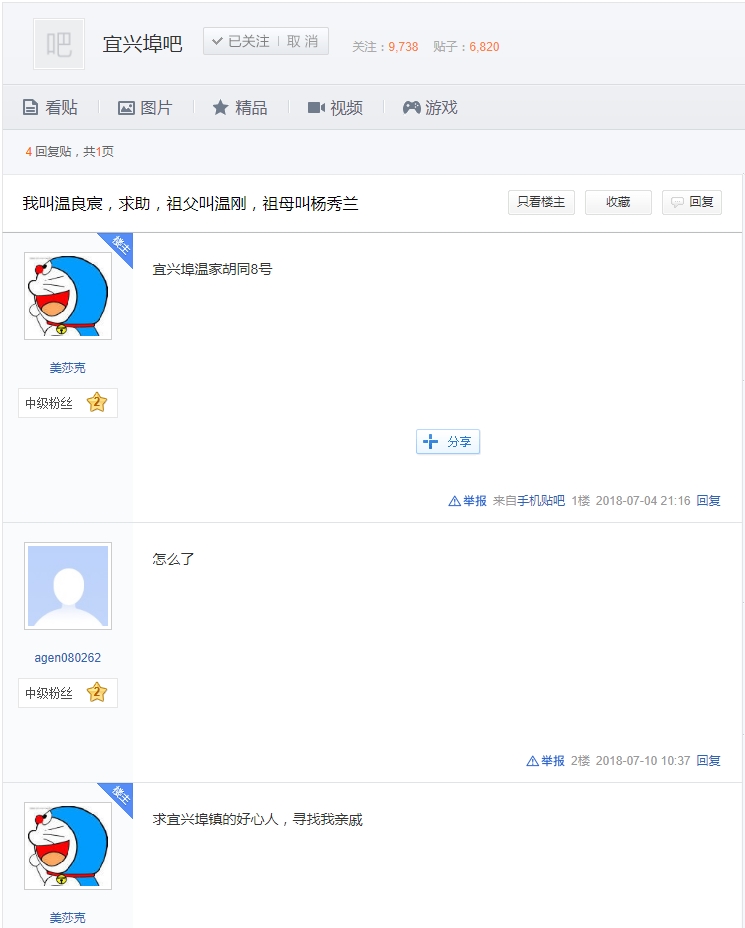Go to the 游戏 tab

(x=430, y=108)
